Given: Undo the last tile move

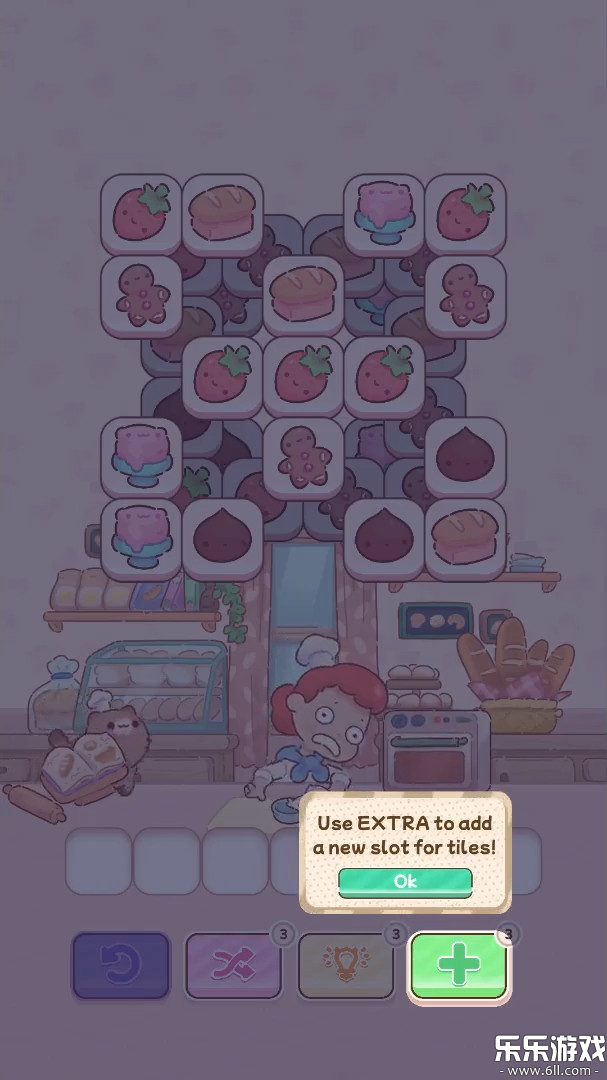Looking at the screenshot, I should (121, 965).
